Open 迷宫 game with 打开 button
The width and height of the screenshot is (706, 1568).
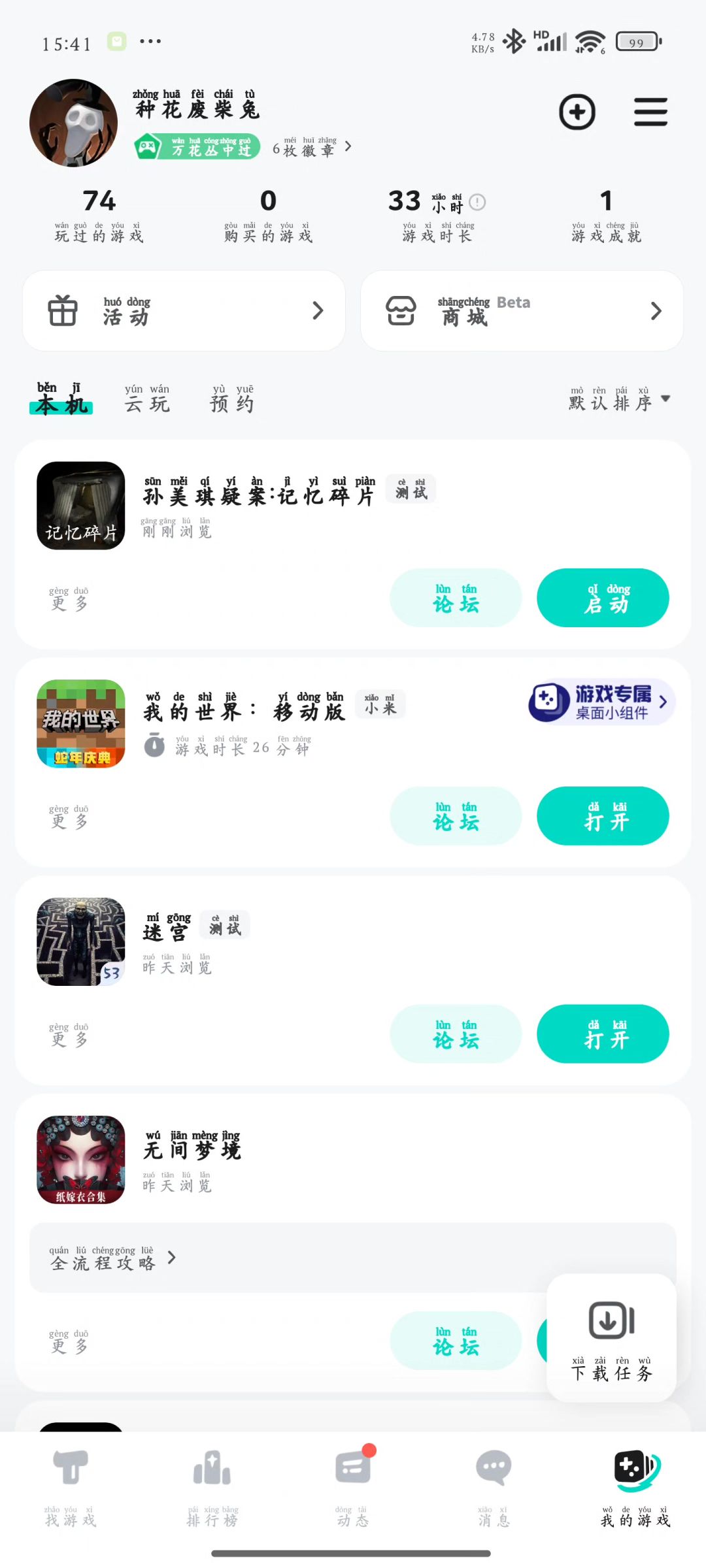(603, 1034)
